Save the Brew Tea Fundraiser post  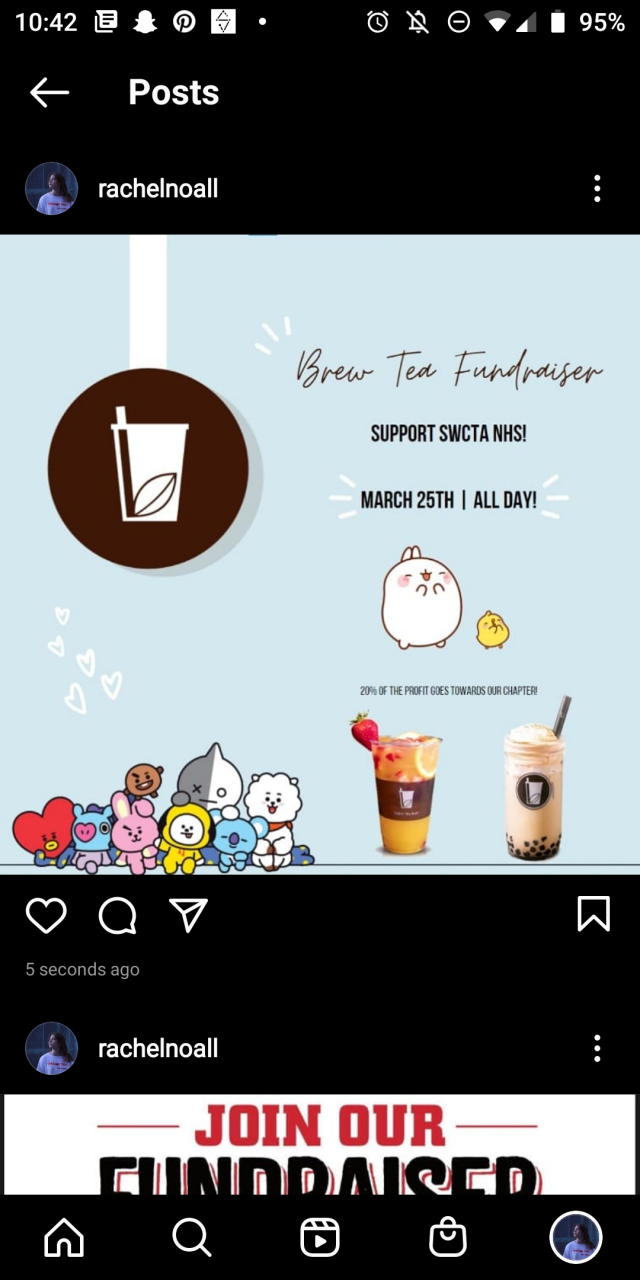593,913
